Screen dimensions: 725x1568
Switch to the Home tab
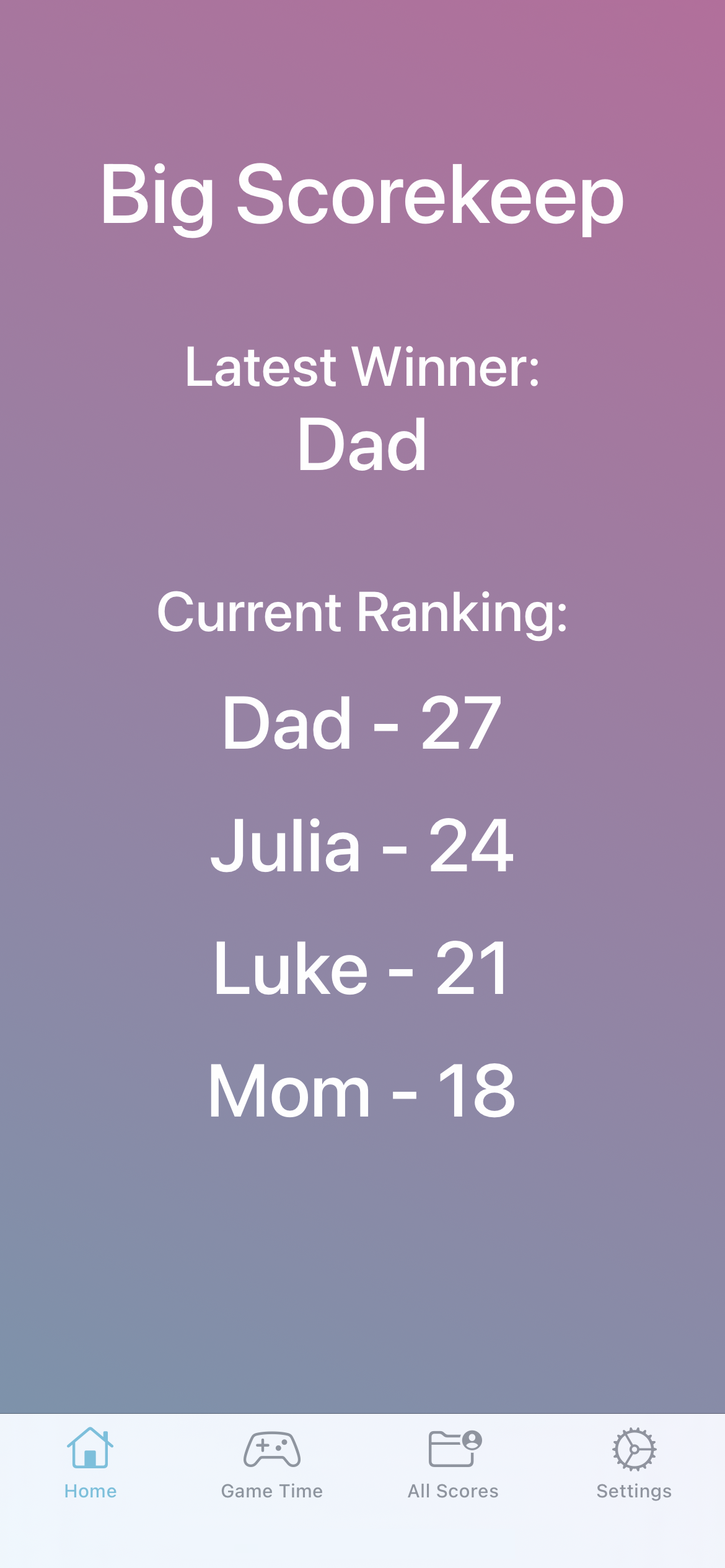click(x=90, y=1463)
